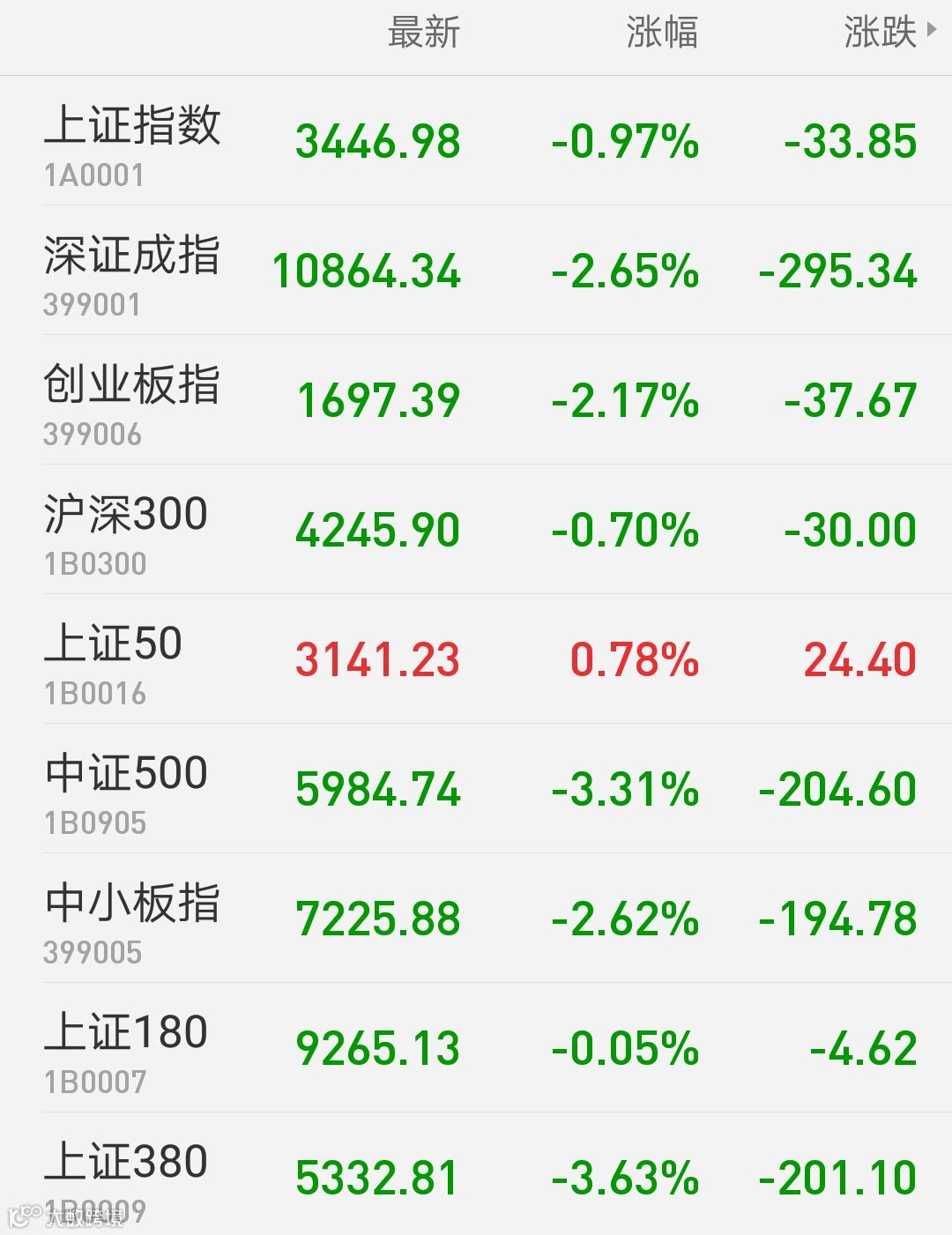Image resolution: width=952 pixels, height=1235 pixels.
Task: Open 沪深300 index quote
Action: pos(476,530)
